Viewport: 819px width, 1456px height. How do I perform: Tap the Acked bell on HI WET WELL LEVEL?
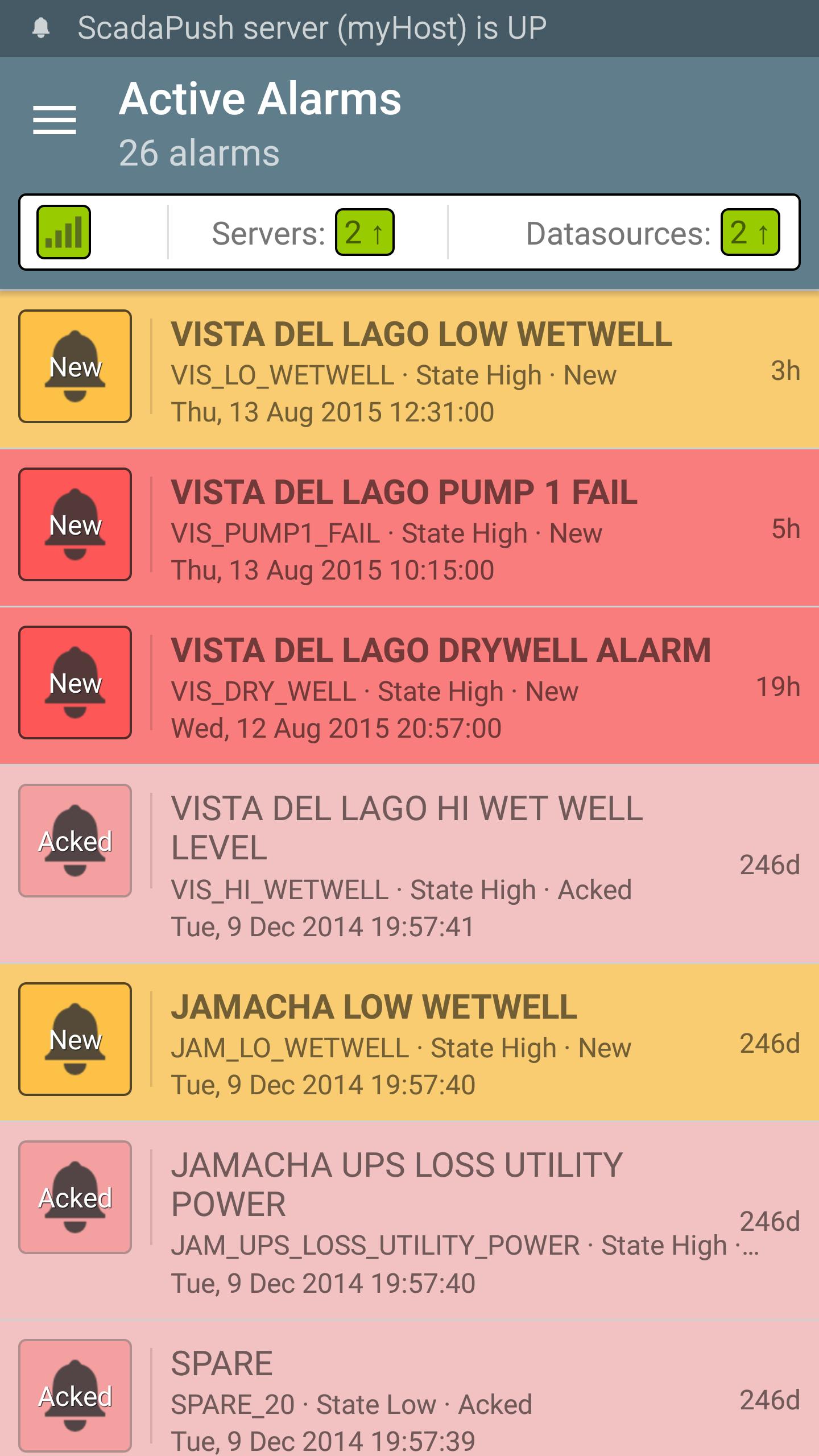coord(75,841)
